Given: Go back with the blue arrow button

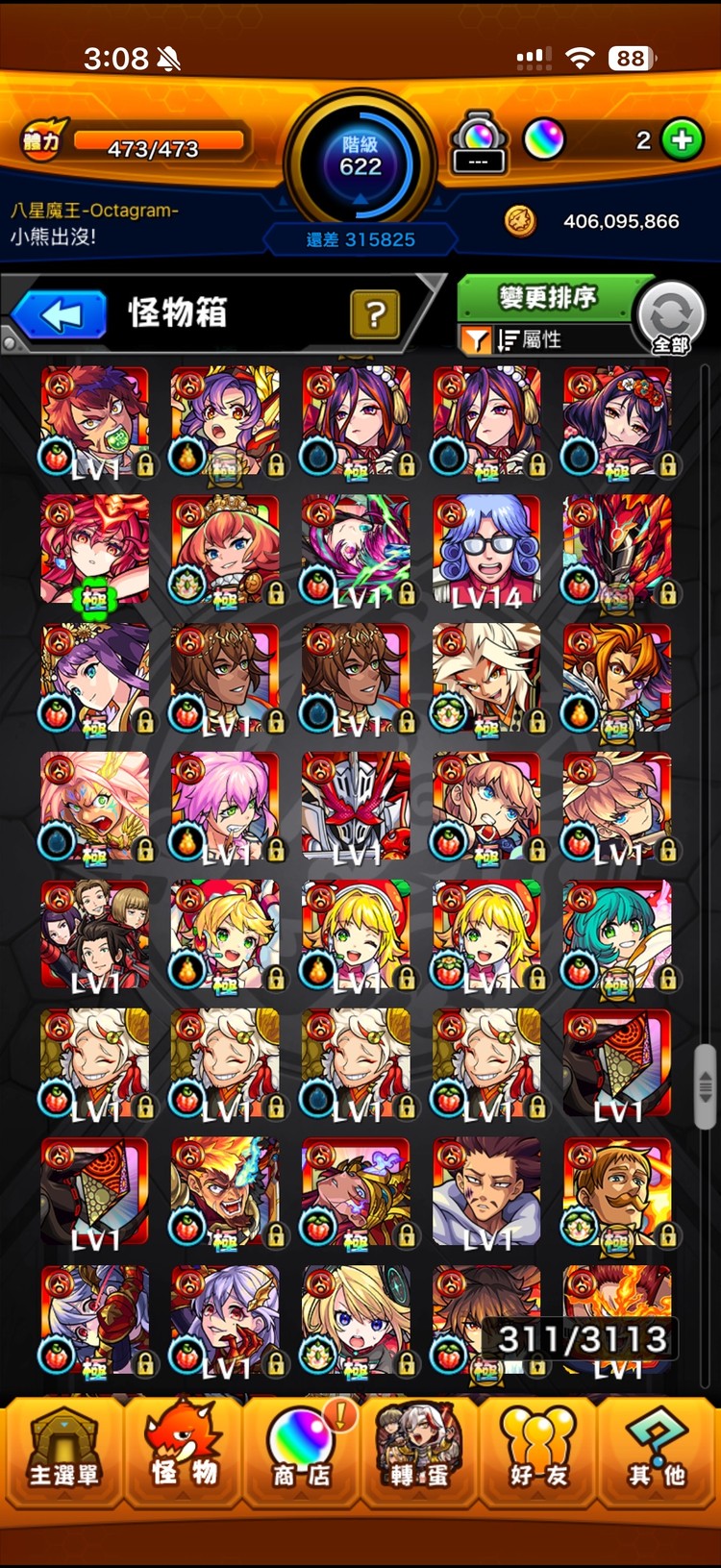Looking at the screenshot, I should pos(60,315).
